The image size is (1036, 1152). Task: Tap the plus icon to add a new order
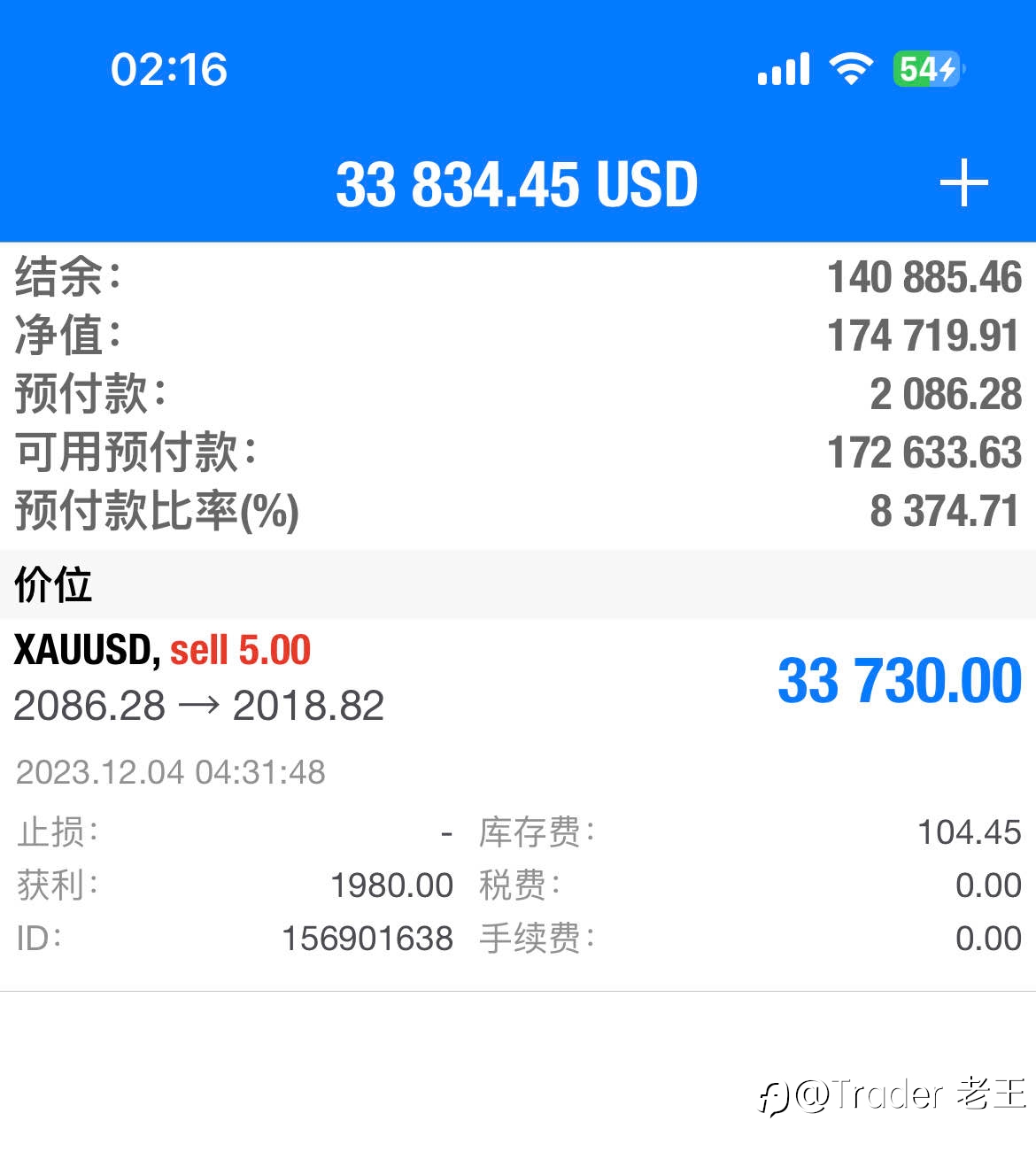point(963,183)
